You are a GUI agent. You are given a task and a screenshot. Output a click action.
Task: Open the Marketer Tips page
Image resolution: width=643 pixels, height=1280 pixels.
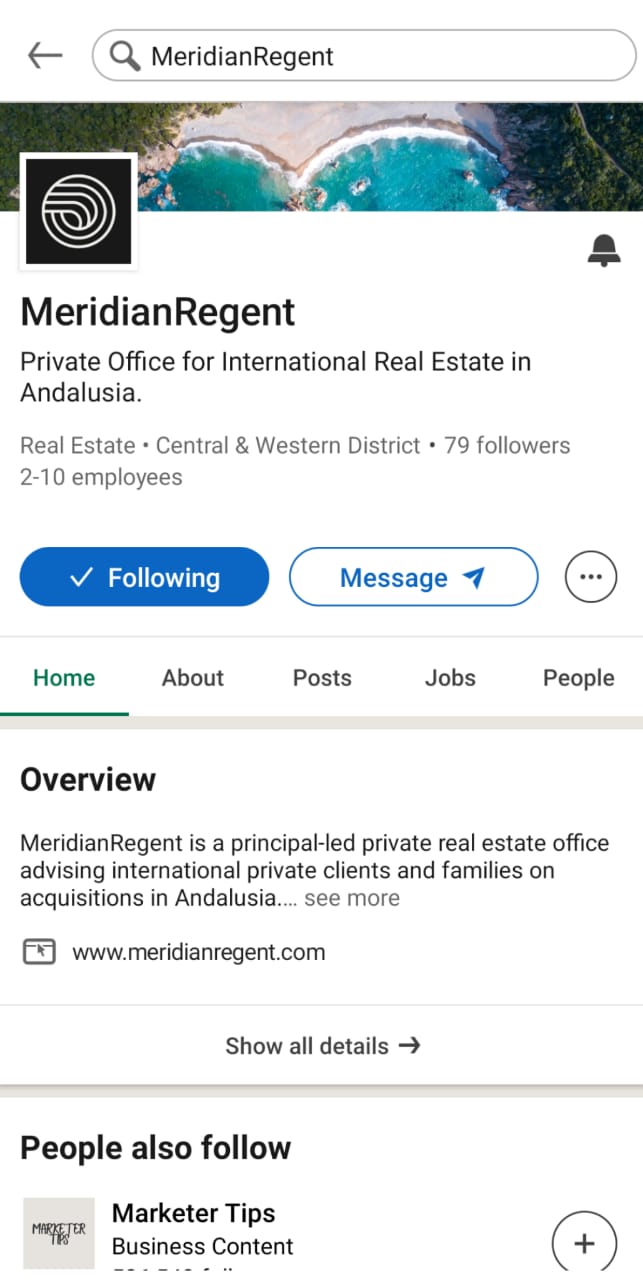pos(193,1214)
